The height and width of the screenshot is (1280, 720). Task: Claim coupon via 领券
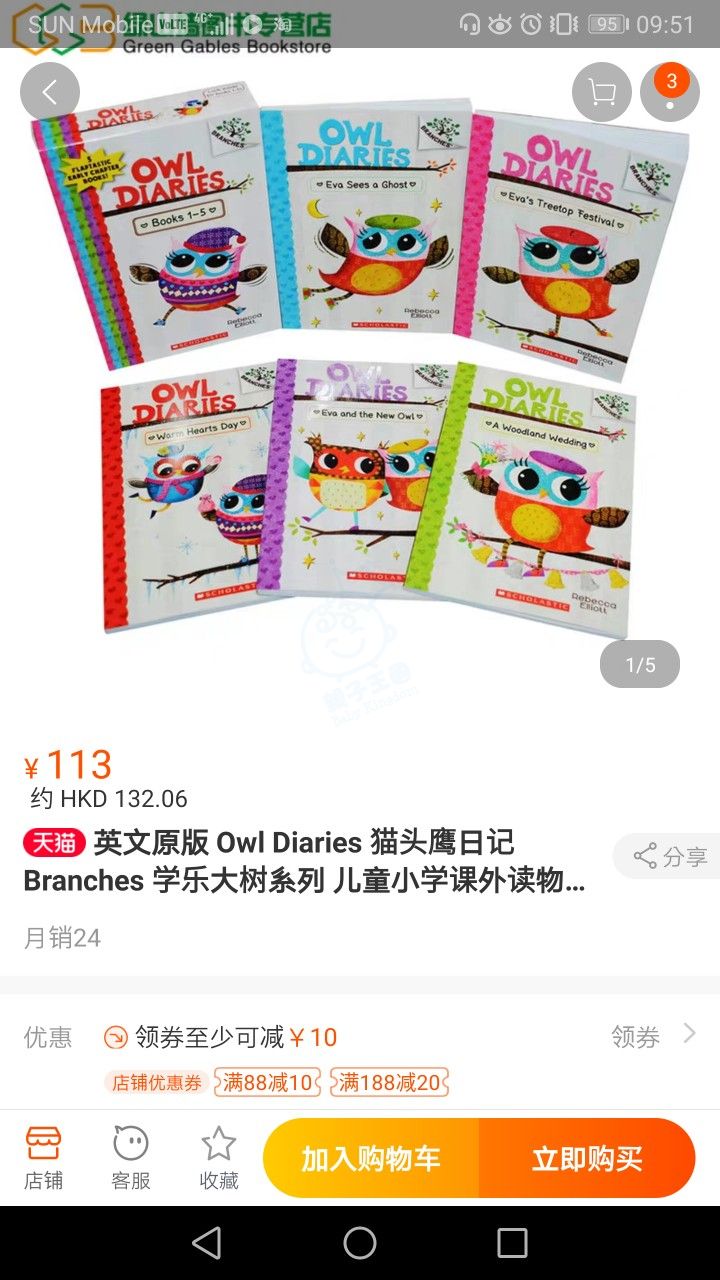tap(652, 1037)
